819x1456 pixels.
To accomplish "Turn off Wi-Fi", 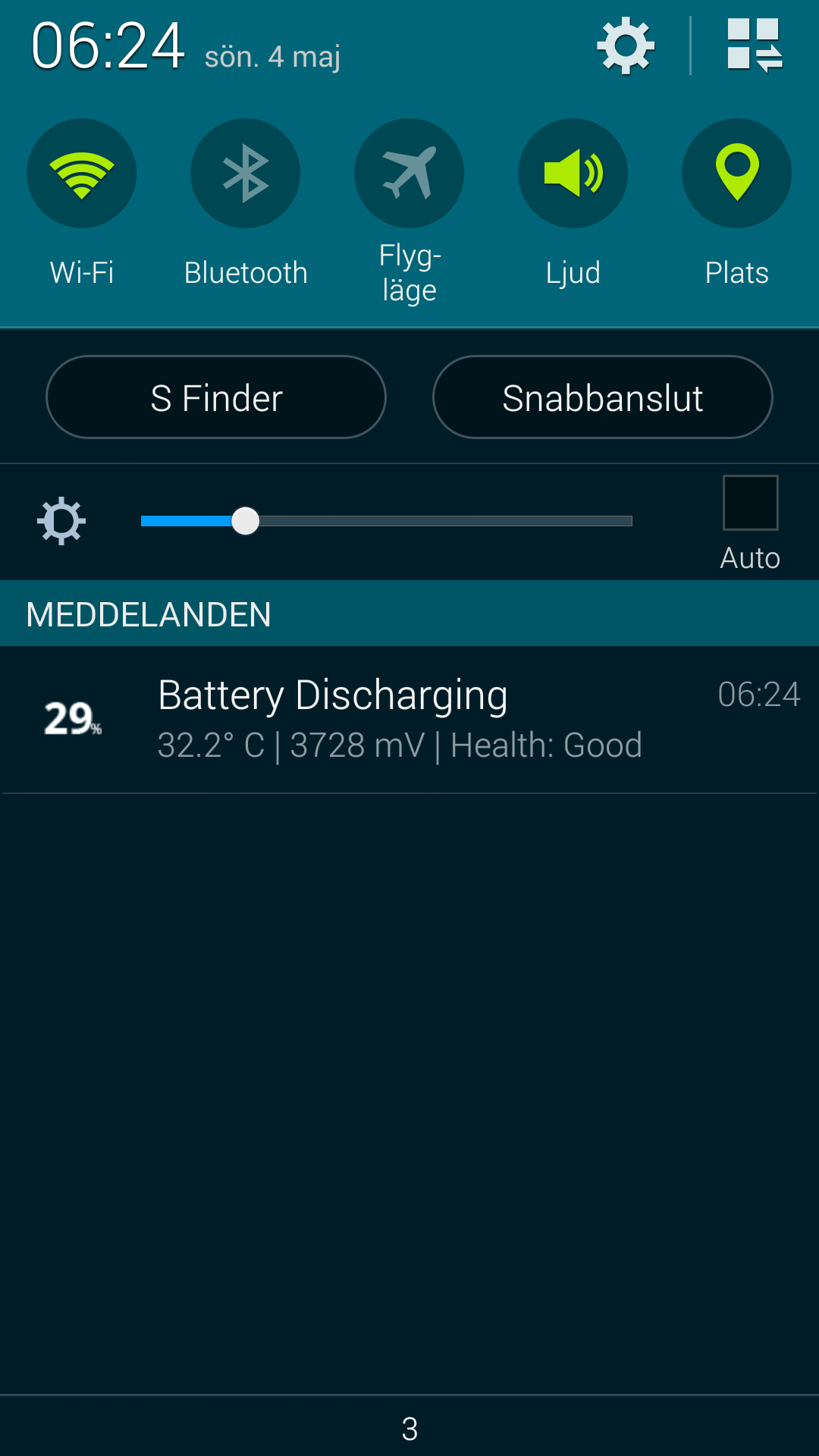I will click(x=82, y=173).
